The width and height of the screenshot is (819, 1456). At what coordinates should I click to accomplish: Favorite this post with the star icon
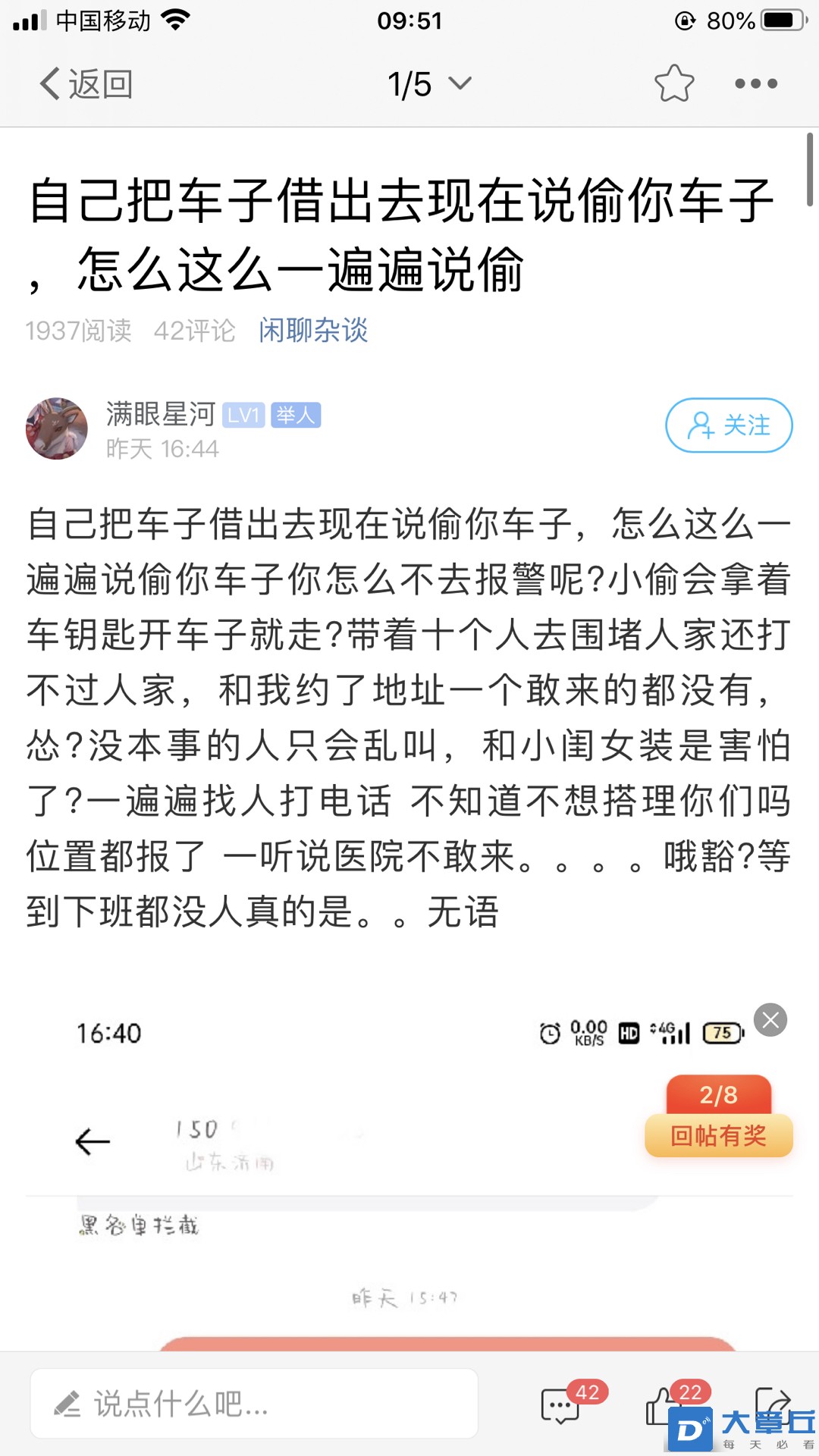(x=673, y=83)
